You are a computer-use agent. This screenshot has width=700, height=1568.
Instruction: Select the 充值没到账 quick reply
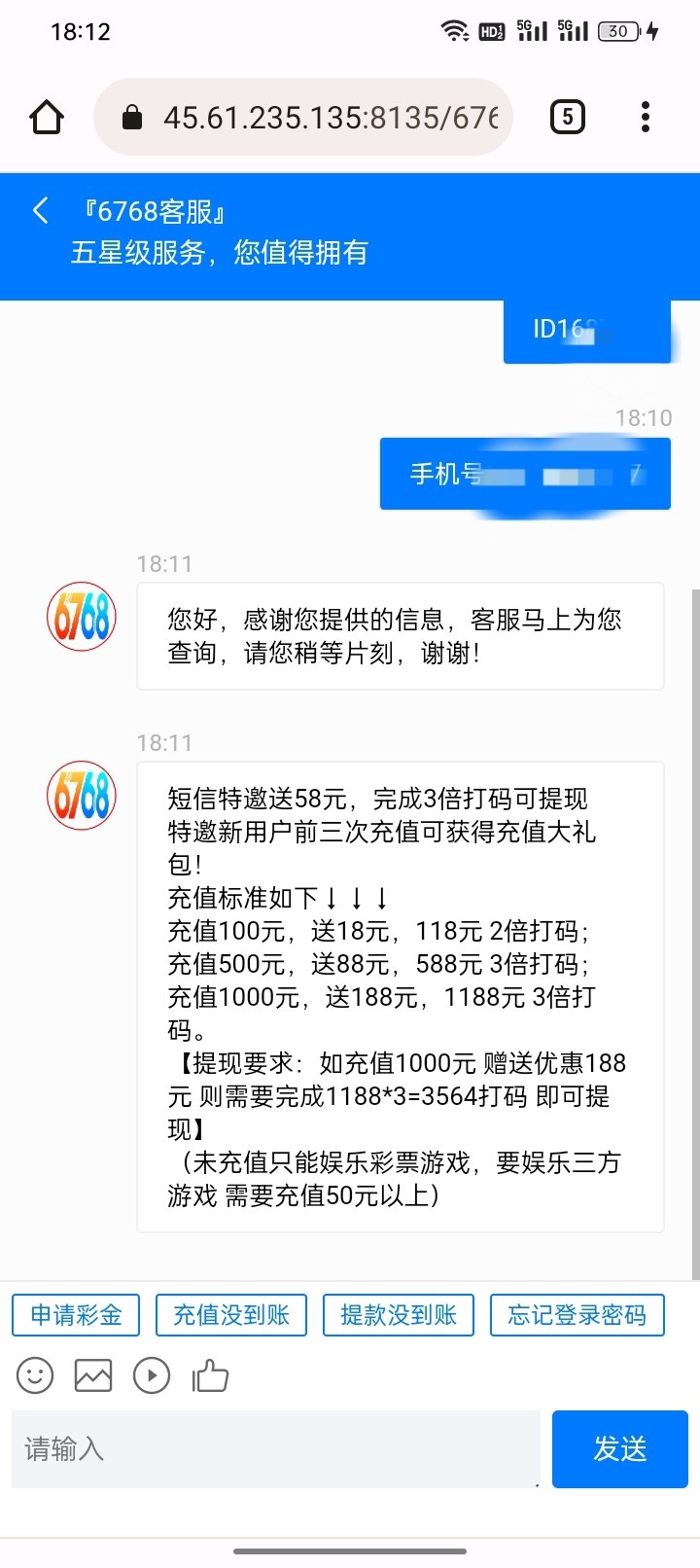pos(231,1315)
